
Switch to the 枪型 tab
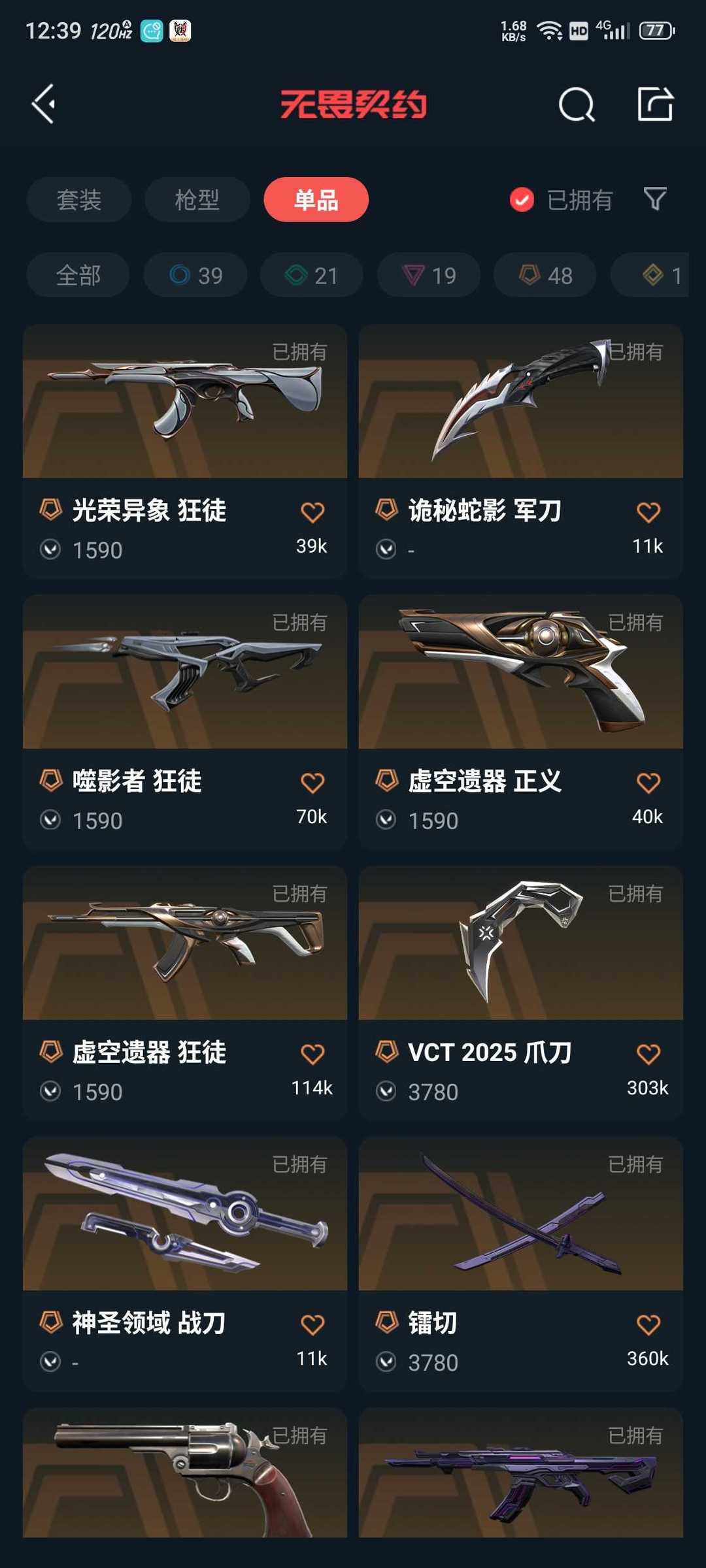(197, 200)
